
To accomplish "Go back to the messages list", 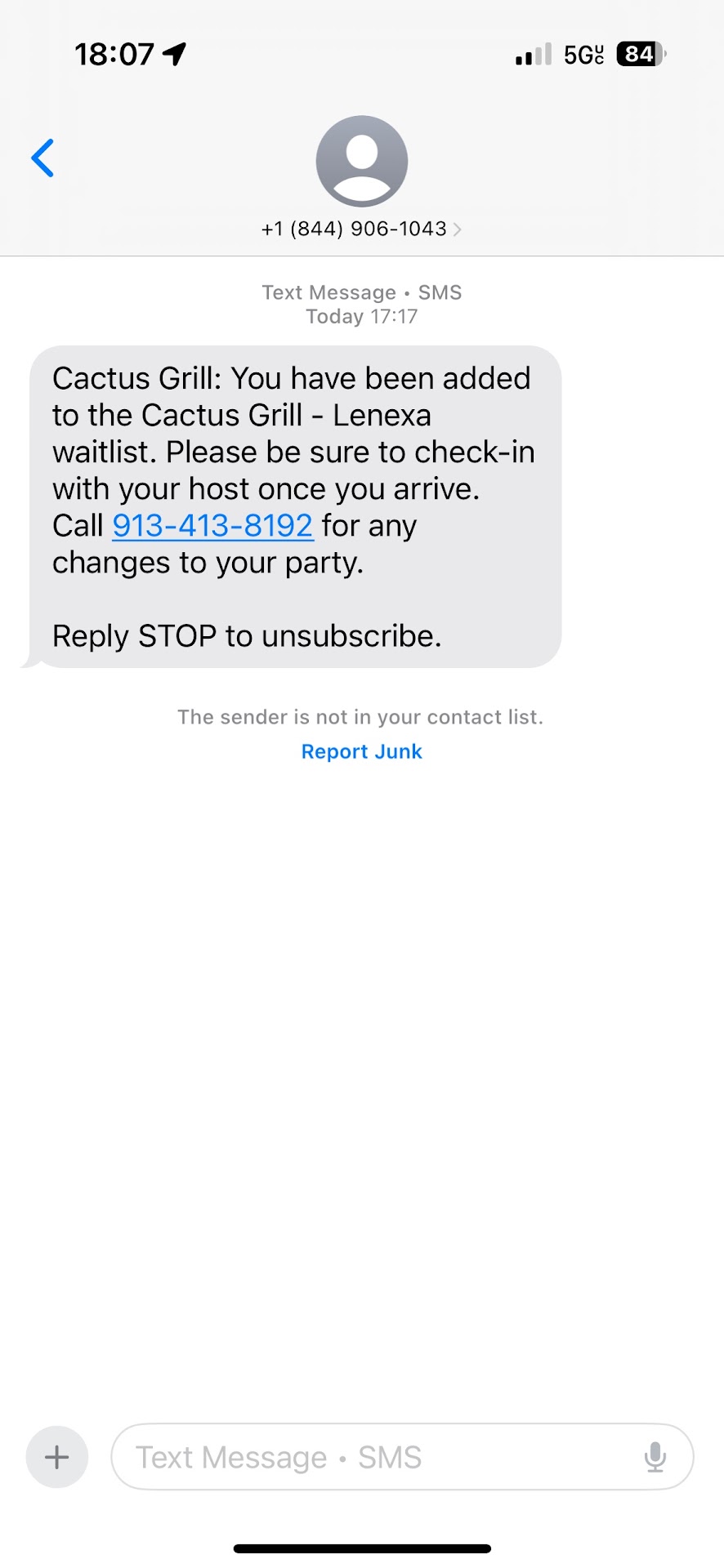I will (x=42, y=158).
